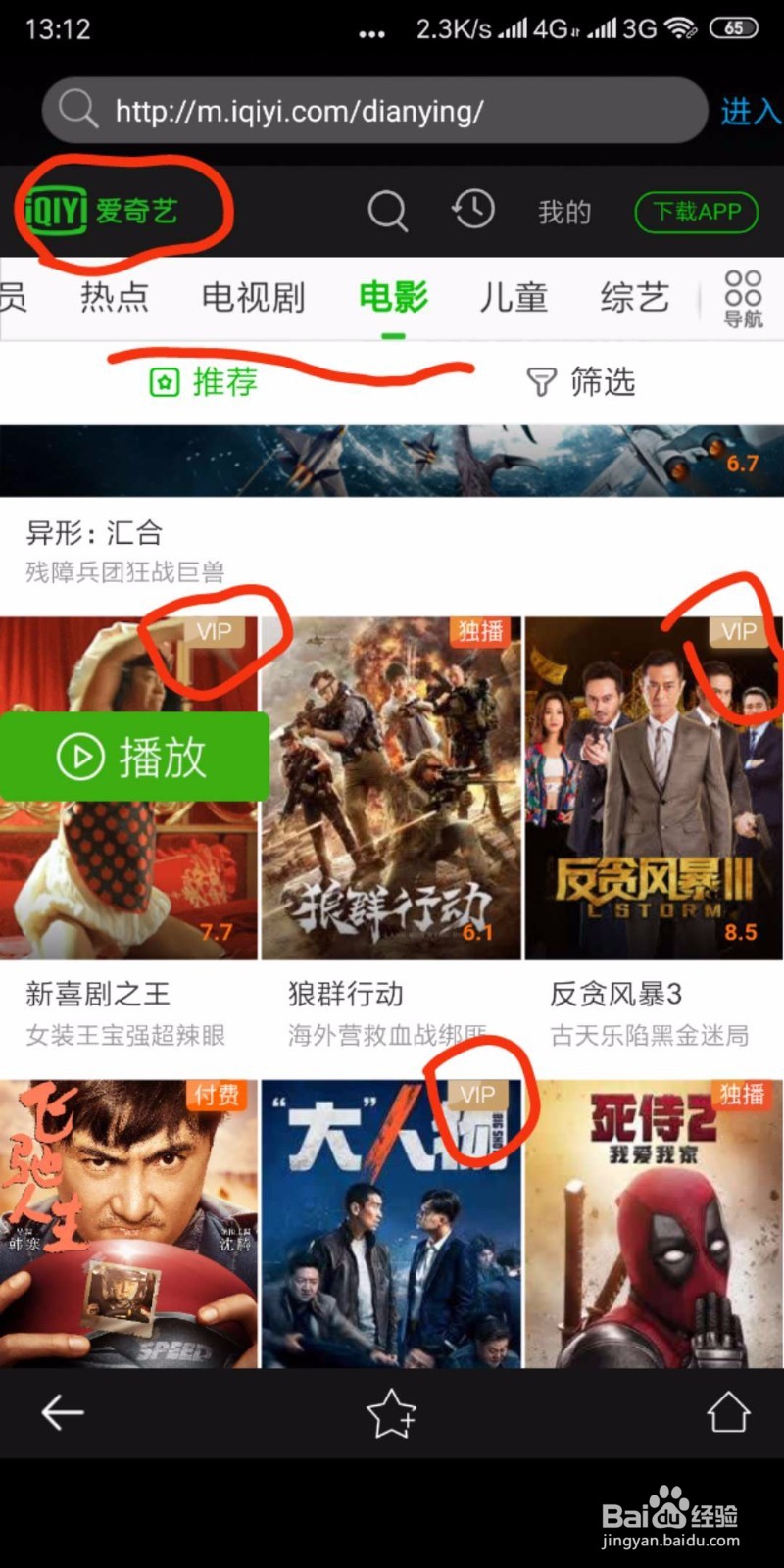Switch to the 电视剧 tab

253,297
